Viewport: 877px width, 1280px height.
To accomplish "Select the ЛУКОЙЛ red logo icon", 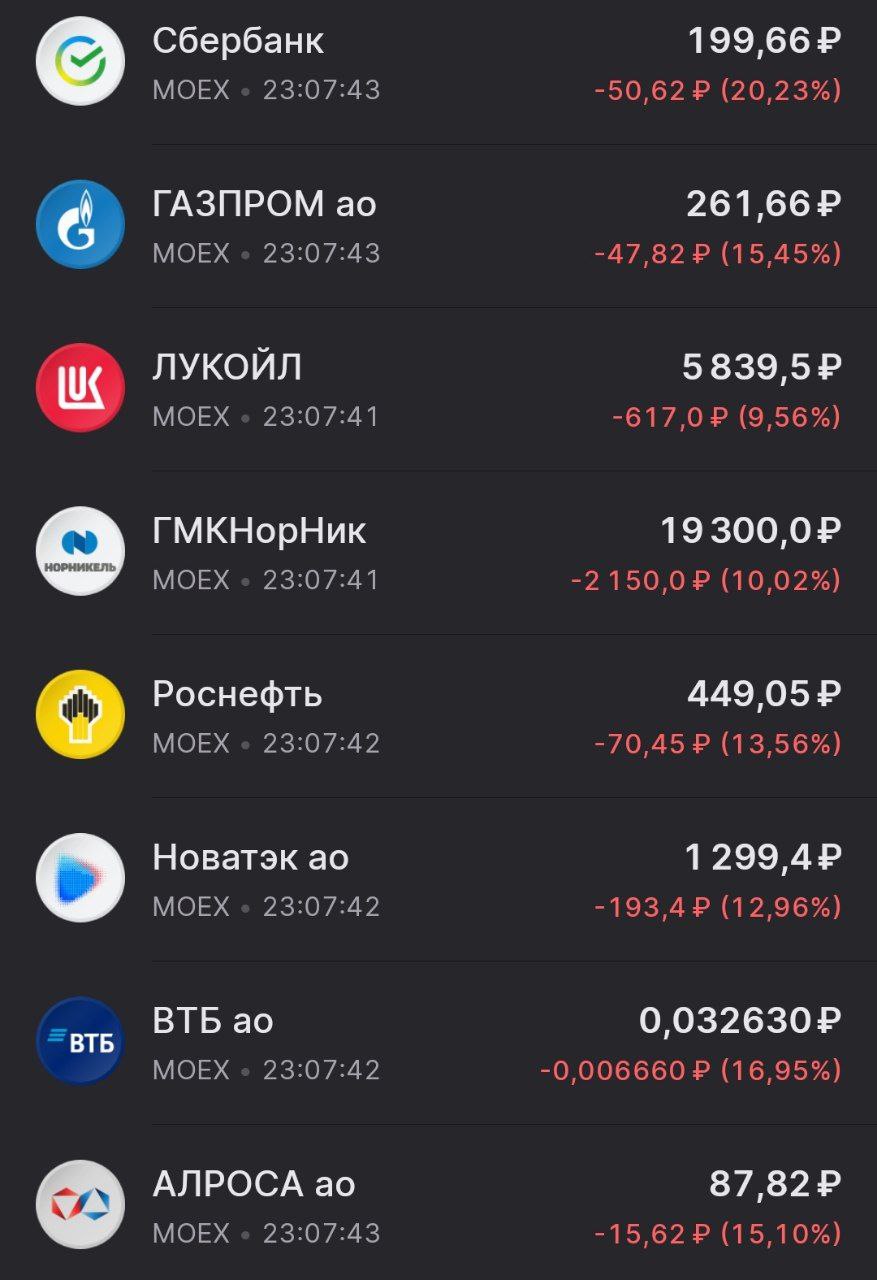I will [x=80, y=388].
